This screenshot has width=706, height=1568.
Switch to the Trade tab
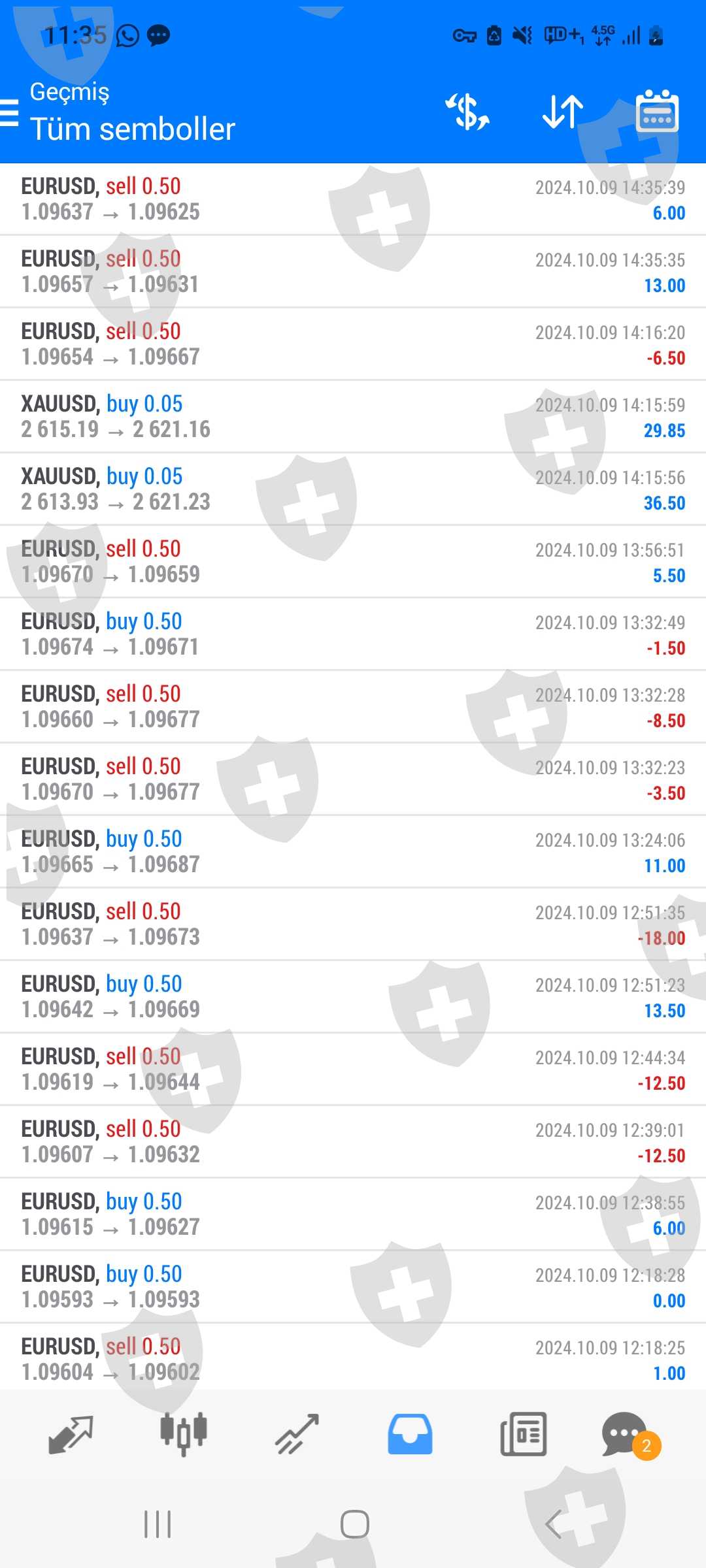pos(297,1434)
